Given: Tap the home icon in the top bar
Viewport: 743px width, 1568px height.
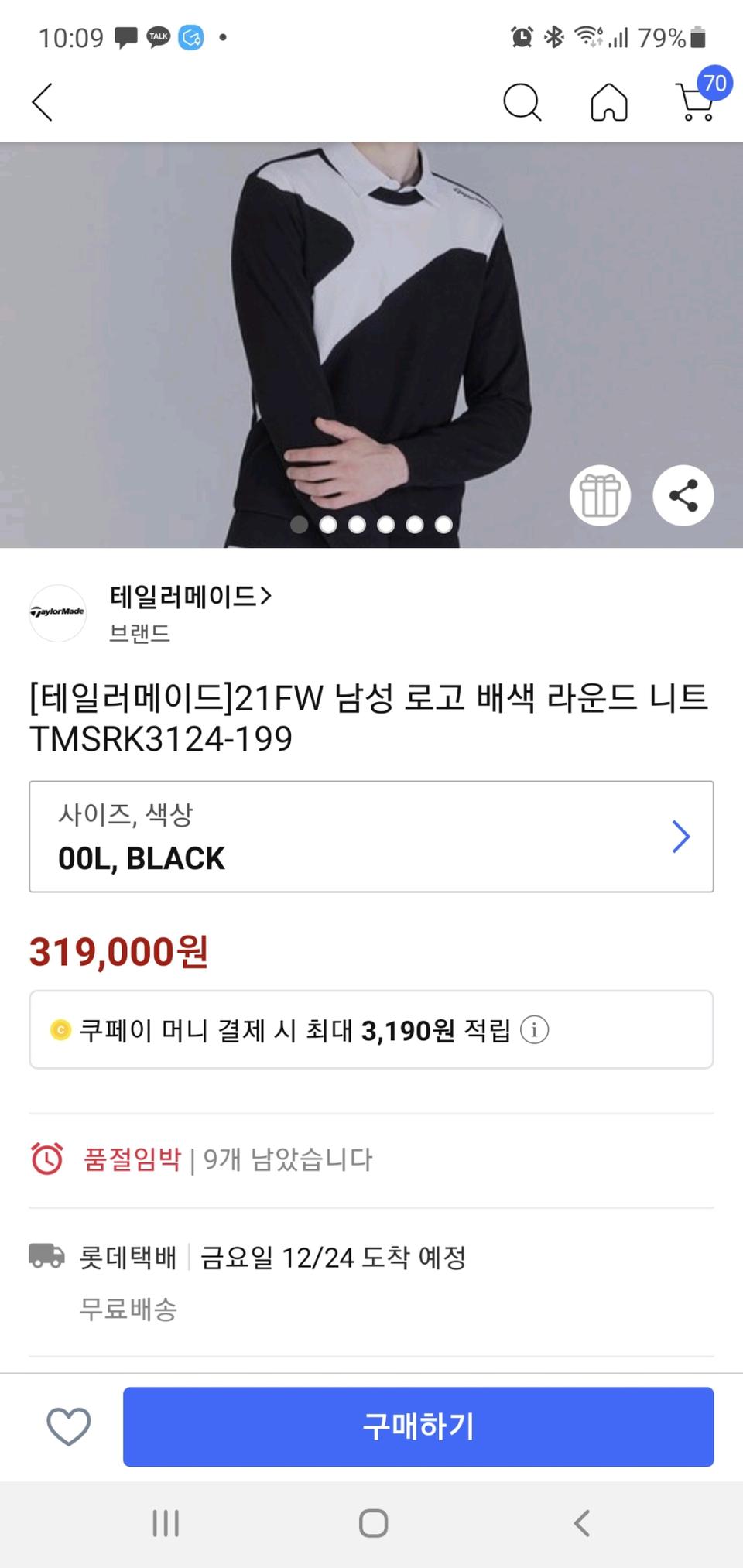Looking at the screenshot, I should [x=610, y=101].
